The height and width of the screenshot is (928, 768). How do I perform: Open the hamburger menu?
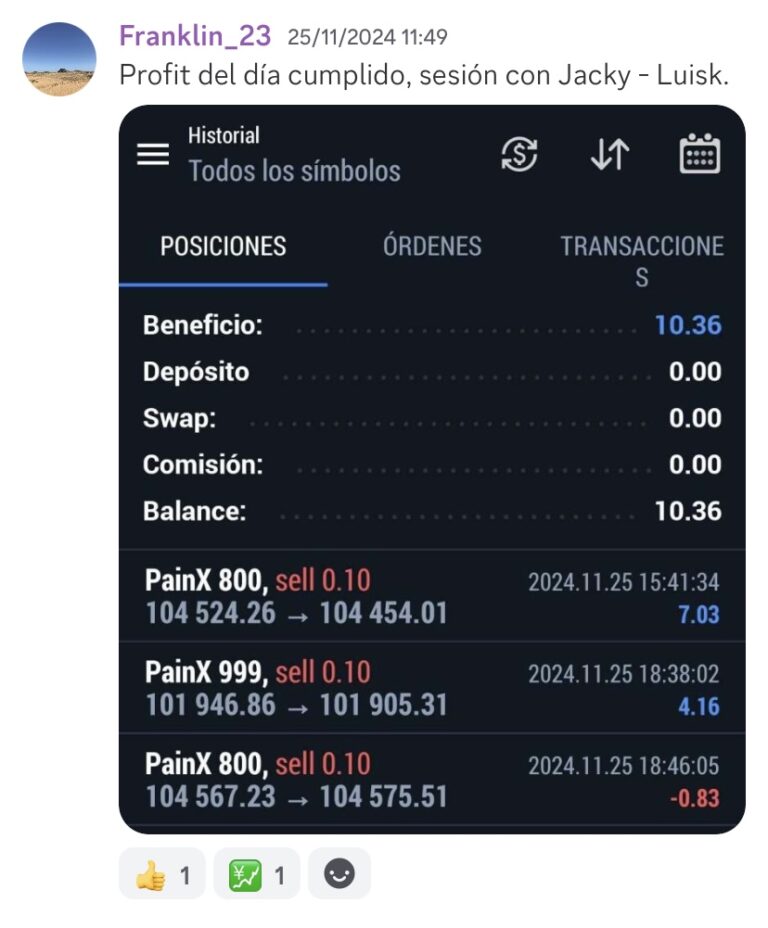click(x=152, y=155)
